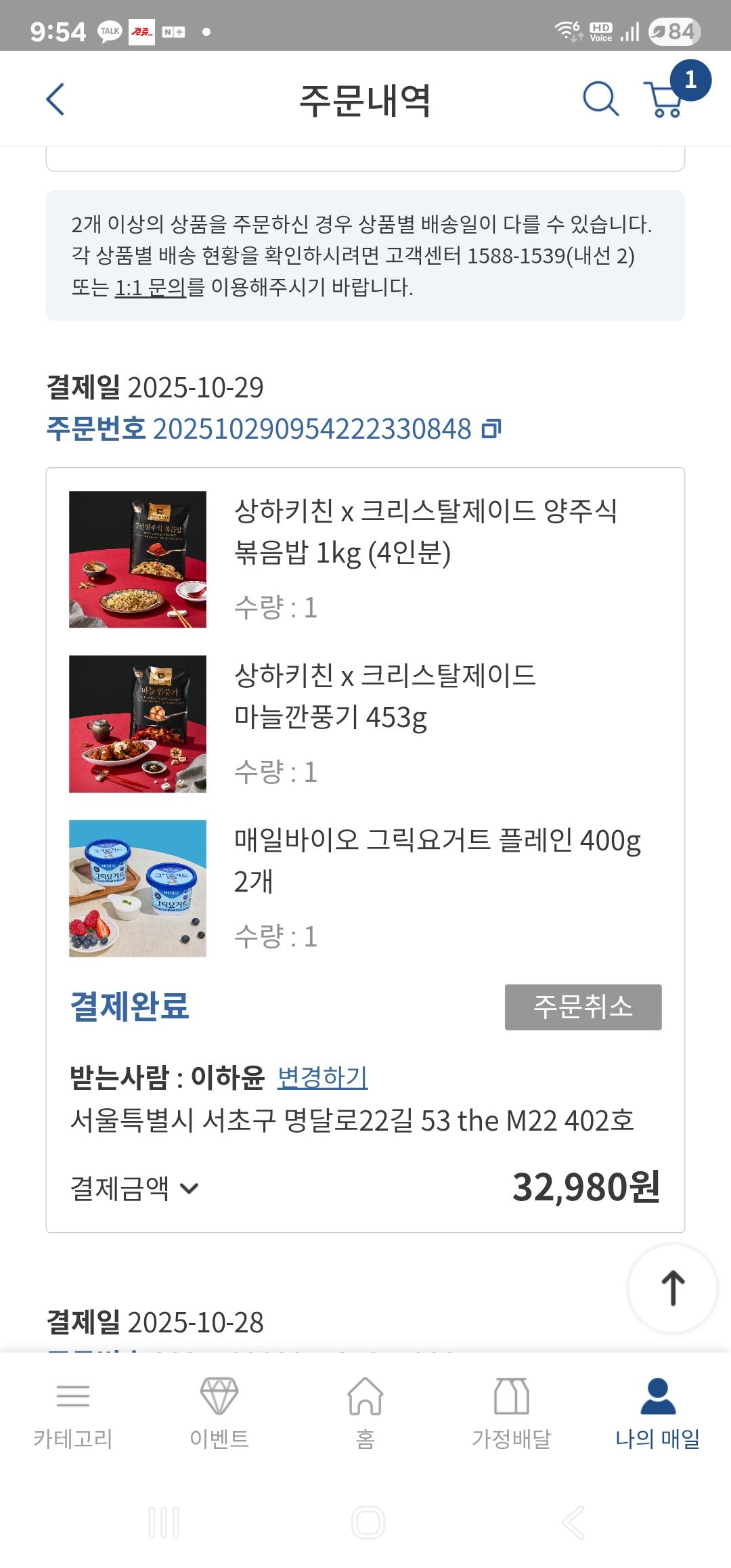Open the 매일바이오 그릭요거트 플레인 product
The height and width of the screenshot is (1568, 731).
point(437,860)
